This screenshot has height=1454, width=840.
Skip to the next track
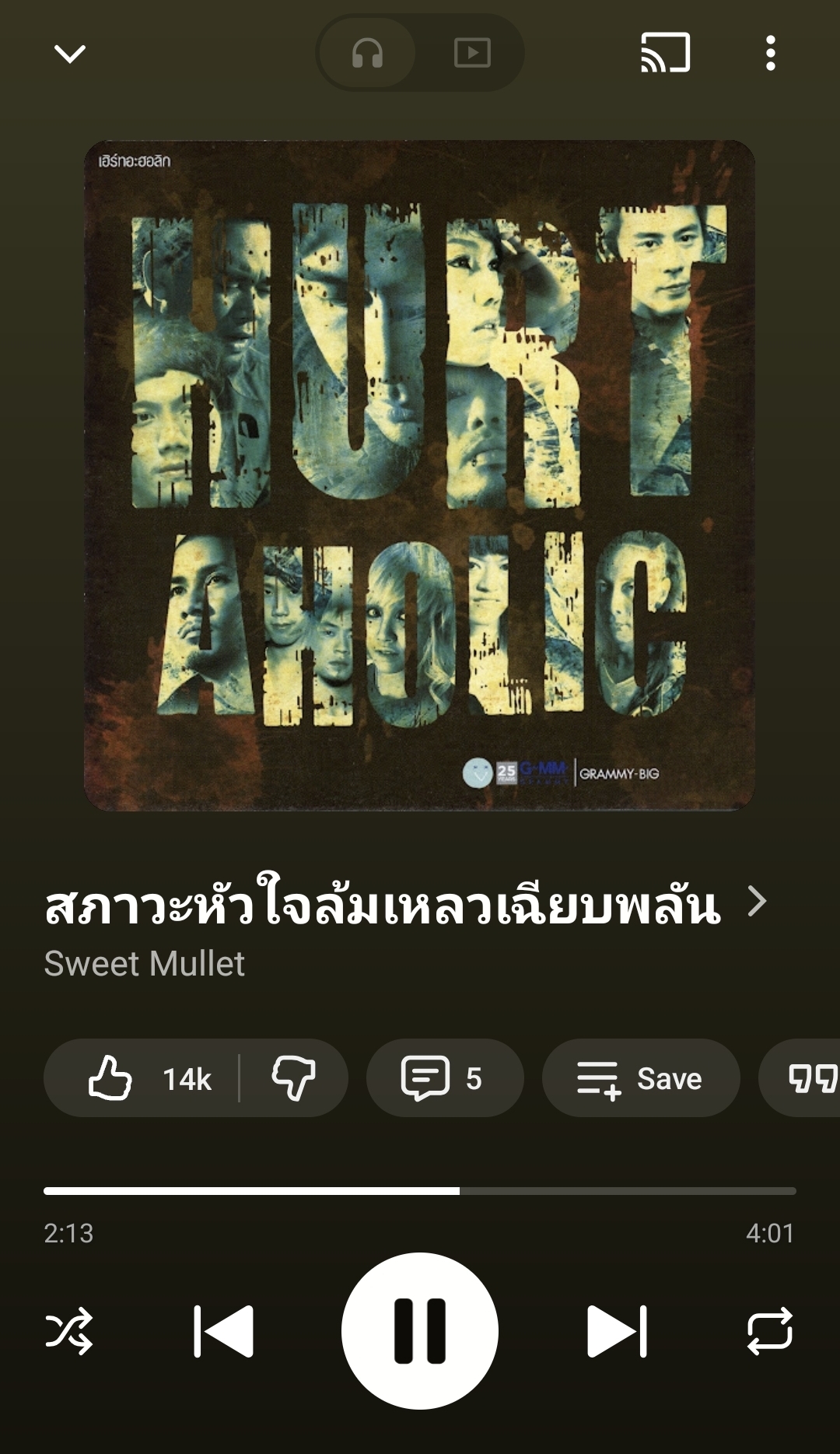pos(617,1331)
